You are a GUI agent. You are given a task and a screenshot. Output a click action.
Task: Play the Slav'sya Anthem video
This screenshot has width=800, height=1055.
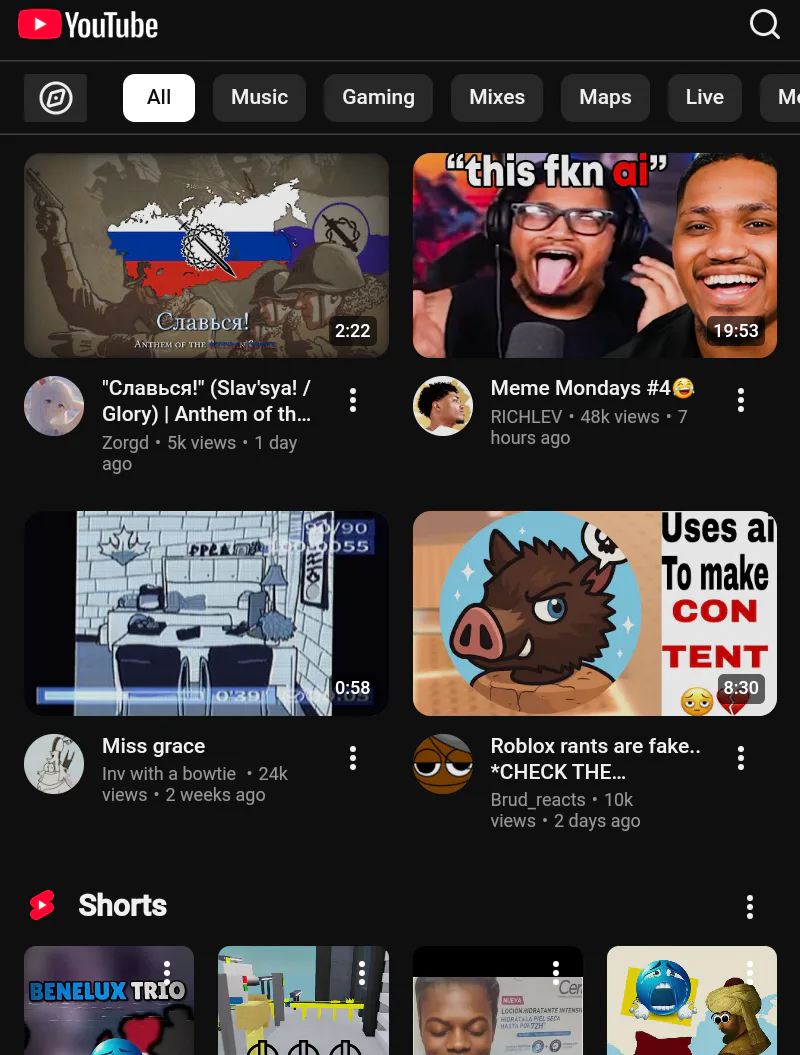pos(206,255)
